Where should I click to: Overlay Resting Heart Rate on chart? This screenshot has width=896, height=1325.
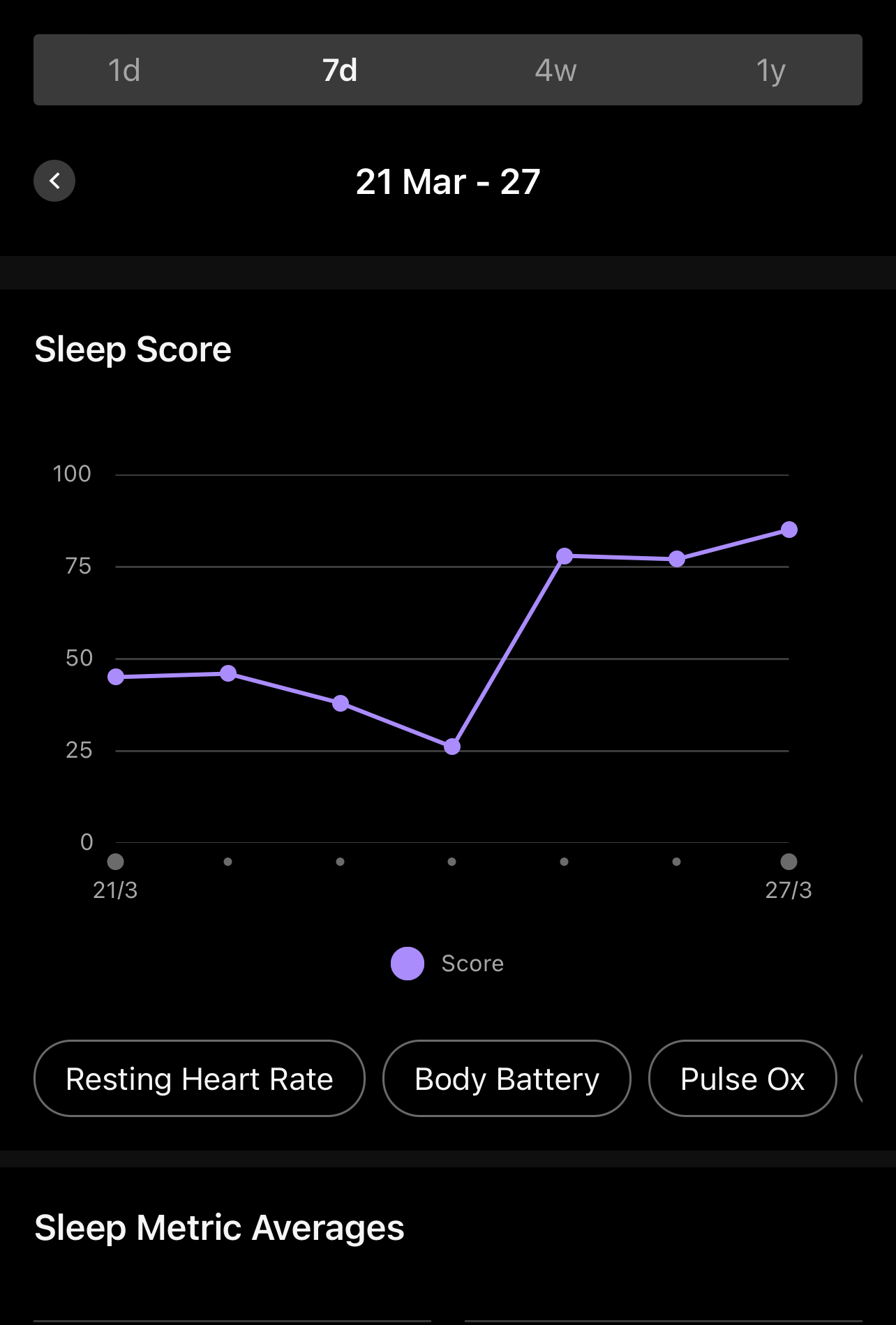click(x=199, y=1079)
